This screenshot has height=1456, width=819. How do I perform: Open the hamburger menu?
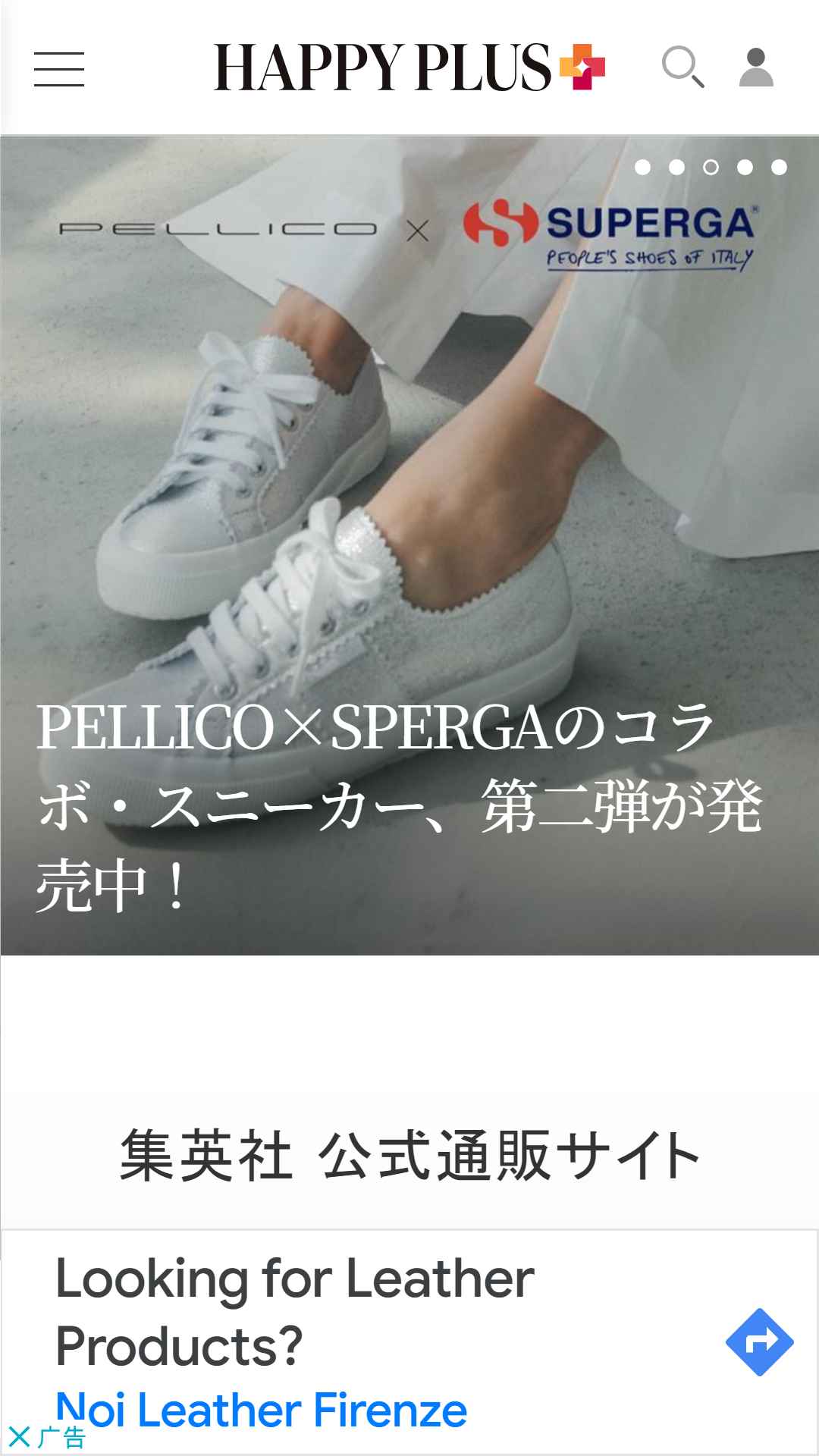point(59,69)
